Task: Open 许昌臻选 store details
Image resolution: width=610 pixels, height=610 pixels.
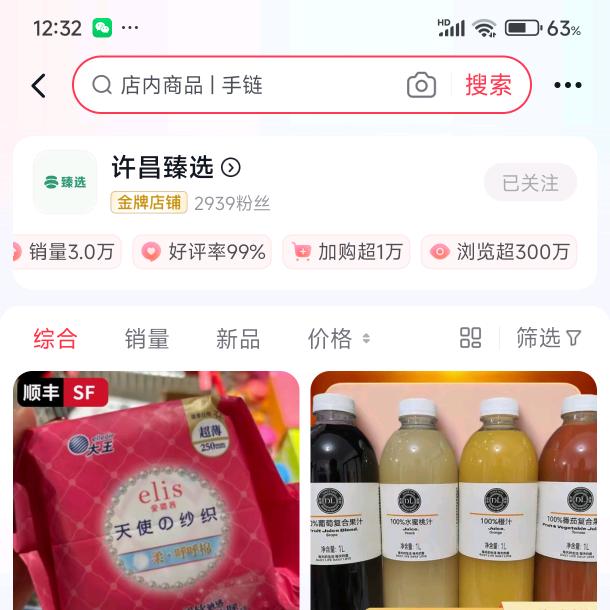Action: coord(176,167)
